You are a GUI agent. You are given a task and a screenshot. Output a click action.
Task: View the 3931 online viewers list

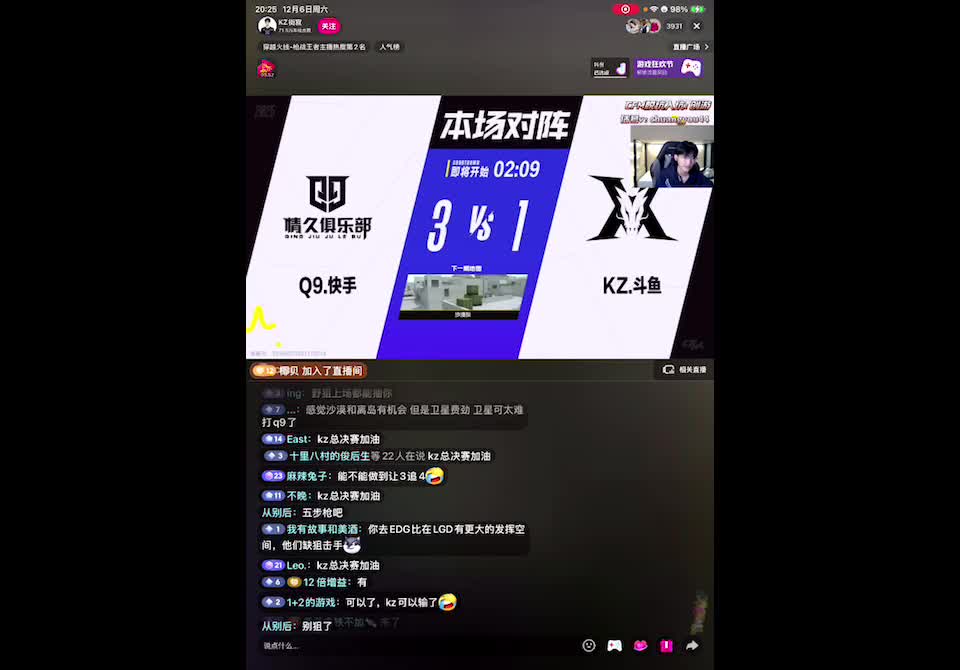pyautogui.click(x=674, y=26)
